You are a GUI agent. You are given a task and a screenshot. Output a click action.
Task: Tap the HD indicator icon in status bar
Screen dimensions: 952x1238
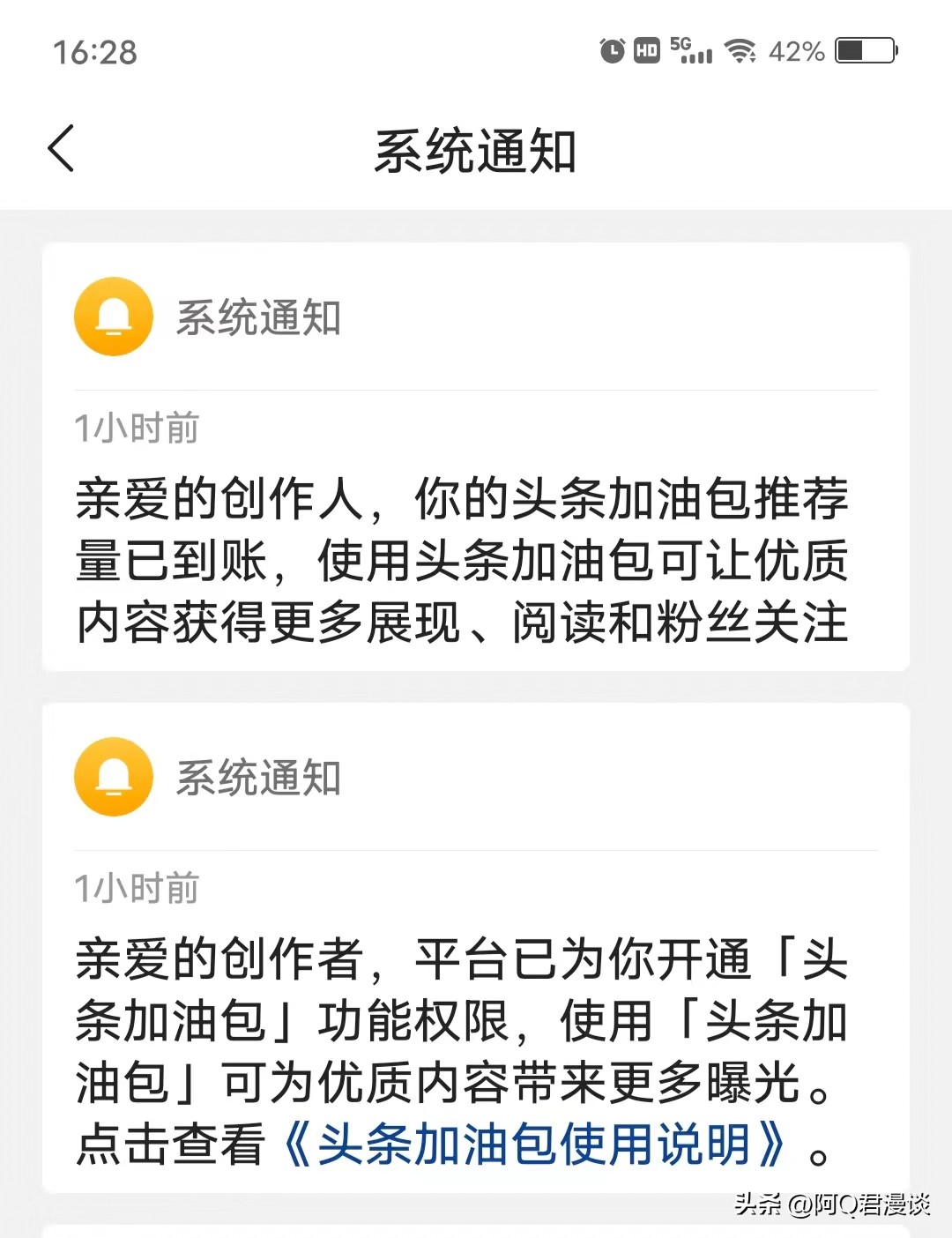[x=646, y=50]
